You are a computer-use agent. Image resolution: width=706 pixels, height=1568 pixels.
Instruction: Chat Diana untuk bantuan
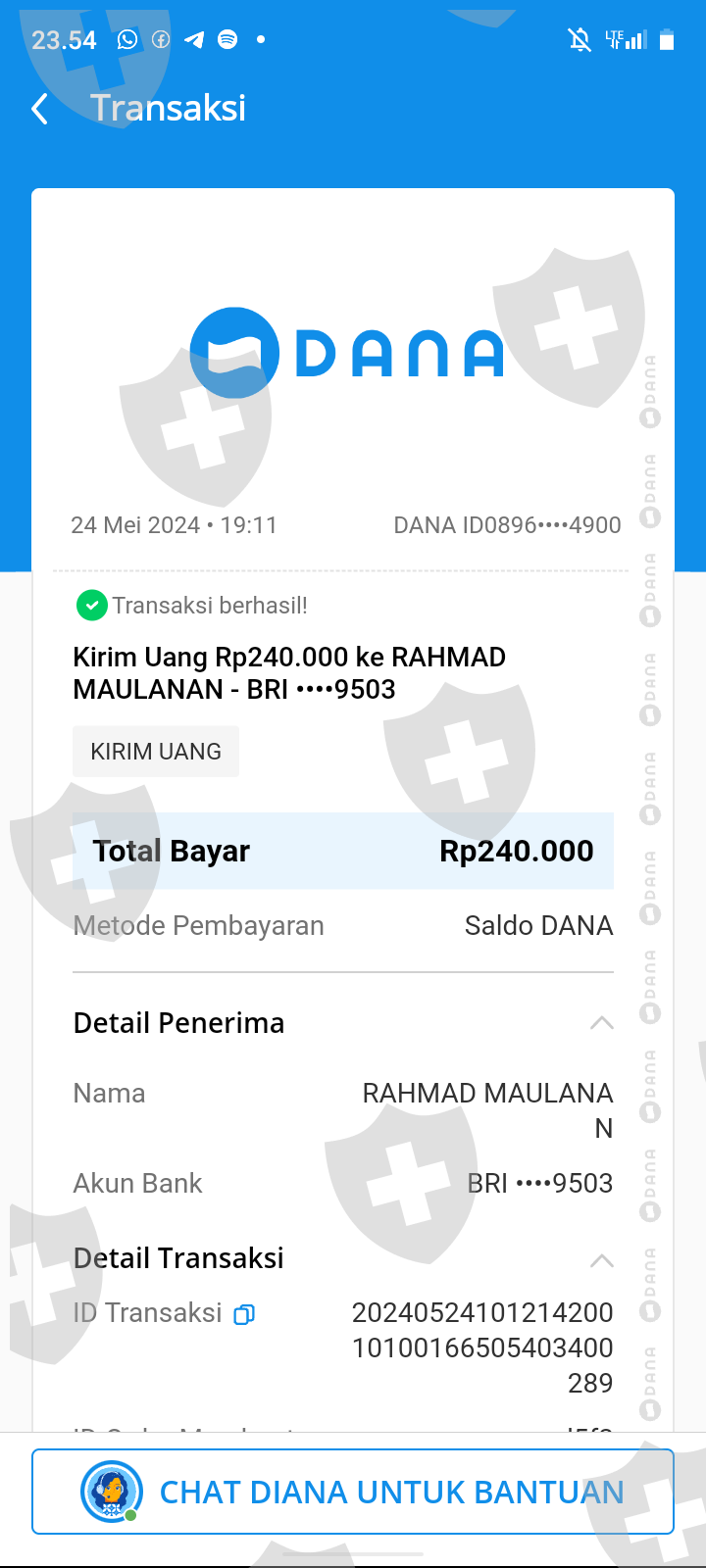pos(353,1491)
